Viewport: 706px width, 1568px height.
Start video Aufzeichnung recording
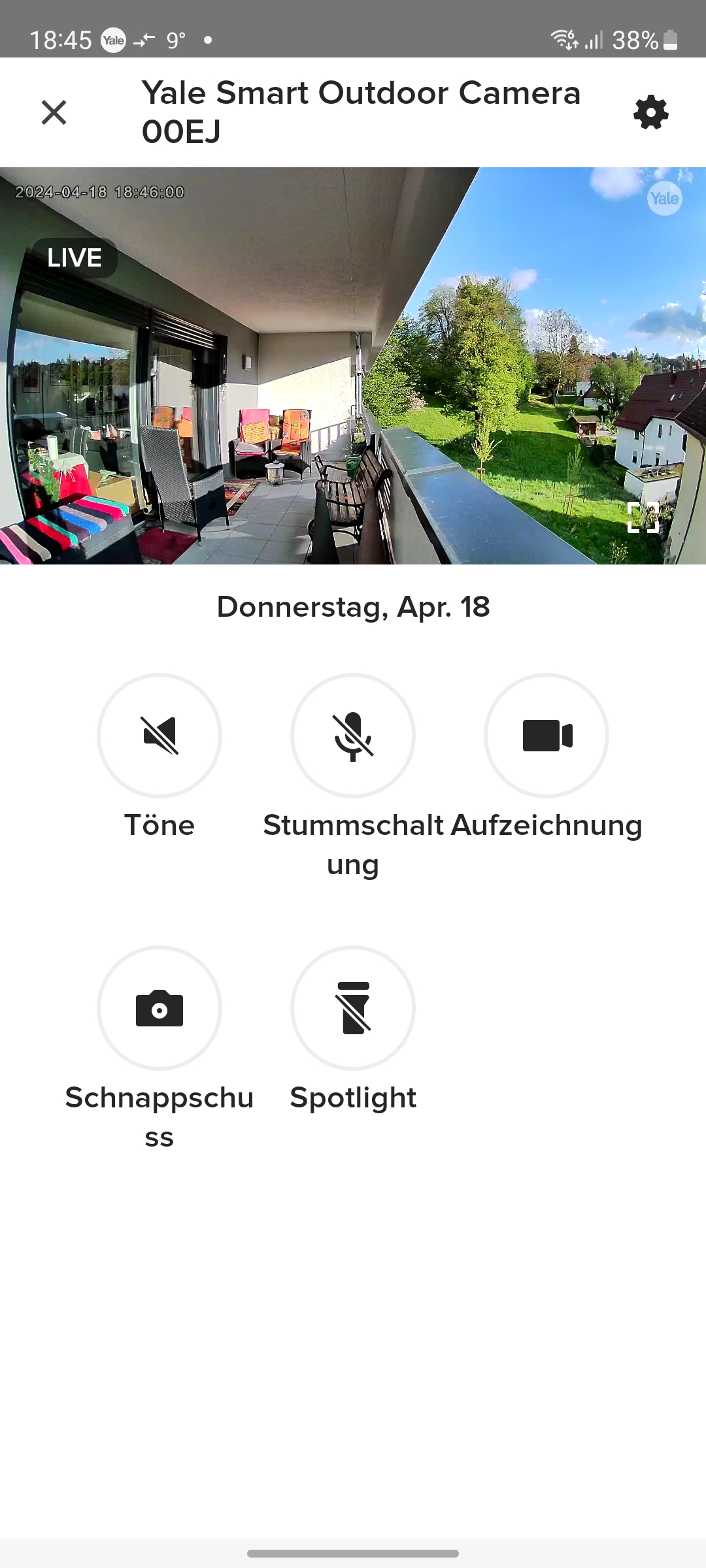546,736
